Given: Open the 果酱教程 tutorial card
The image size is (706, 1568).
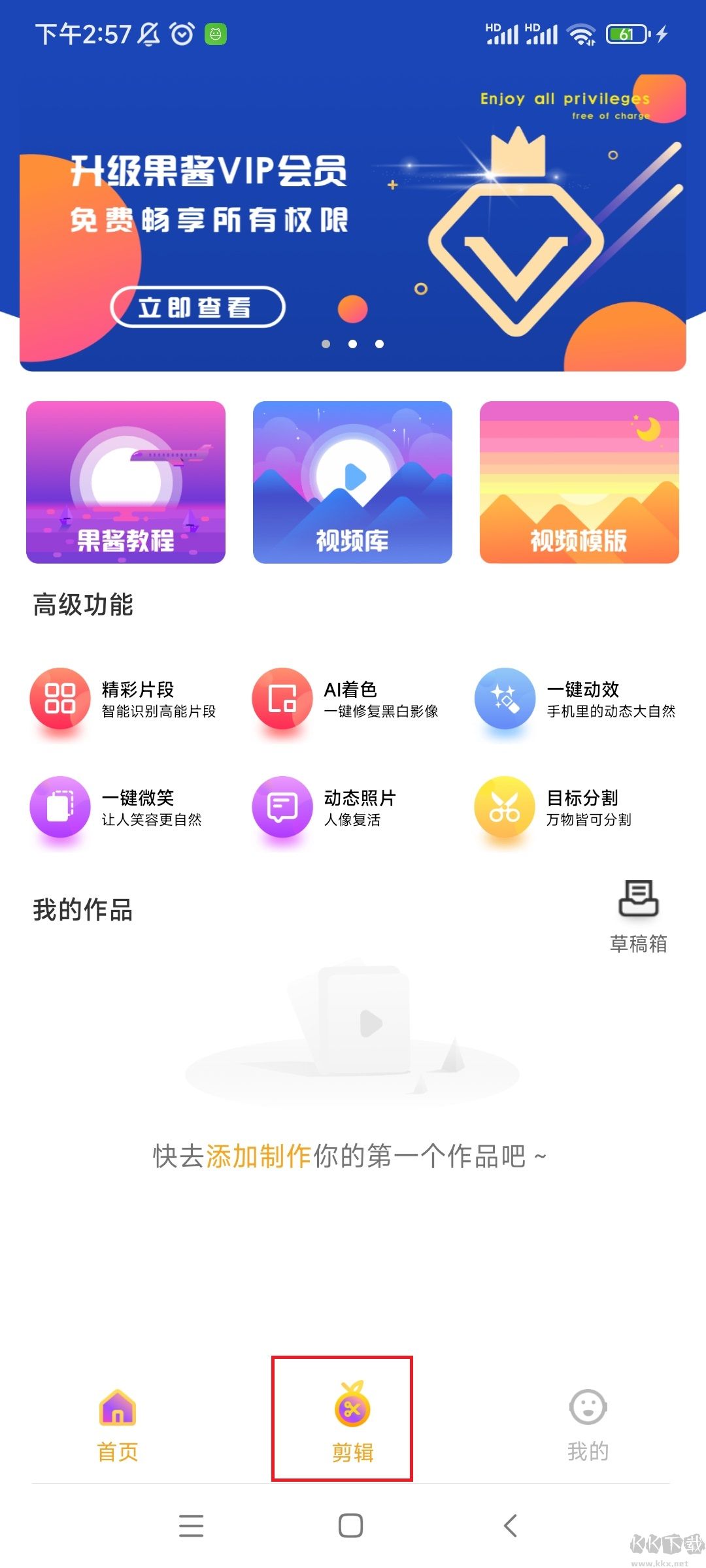Looking at the screenshot, I should 126,482.
